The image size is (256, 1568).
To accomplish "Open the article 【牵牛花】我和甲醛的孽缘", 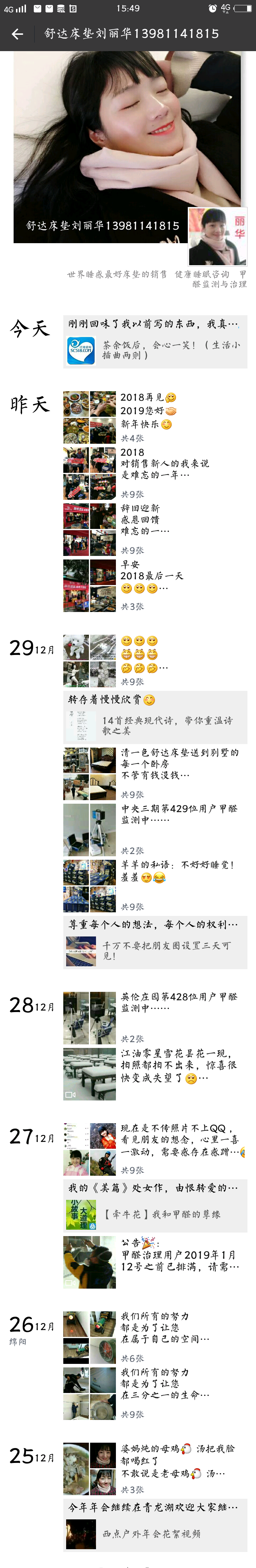I will point(155,1231).
